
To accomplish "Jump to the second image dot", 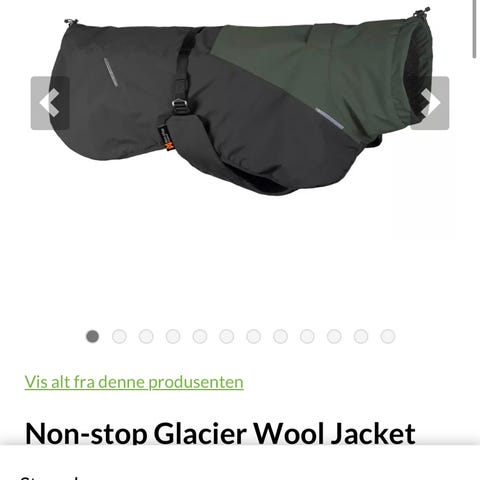I will (119, 336).
